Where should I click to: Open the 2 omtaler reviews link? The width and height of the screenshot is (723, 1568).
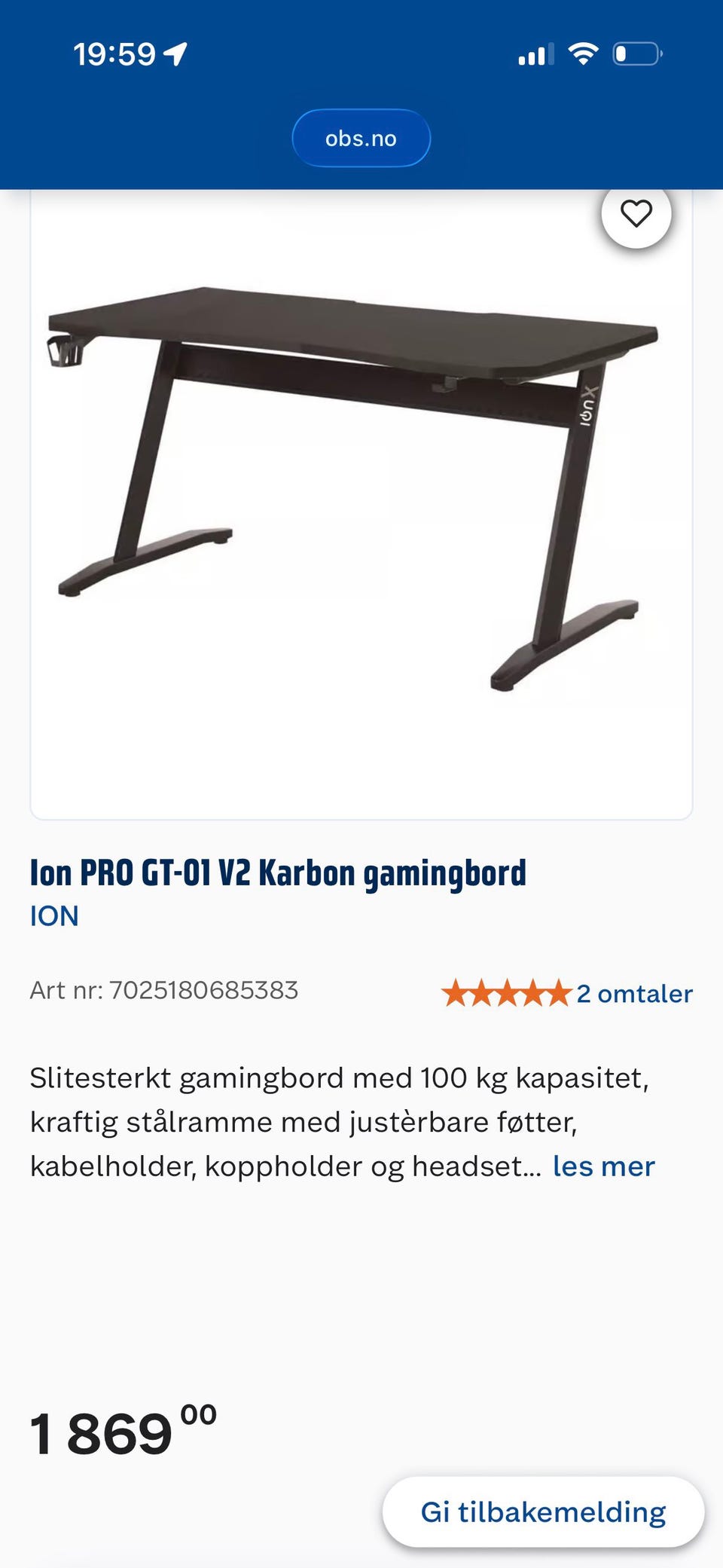point(635,993)
